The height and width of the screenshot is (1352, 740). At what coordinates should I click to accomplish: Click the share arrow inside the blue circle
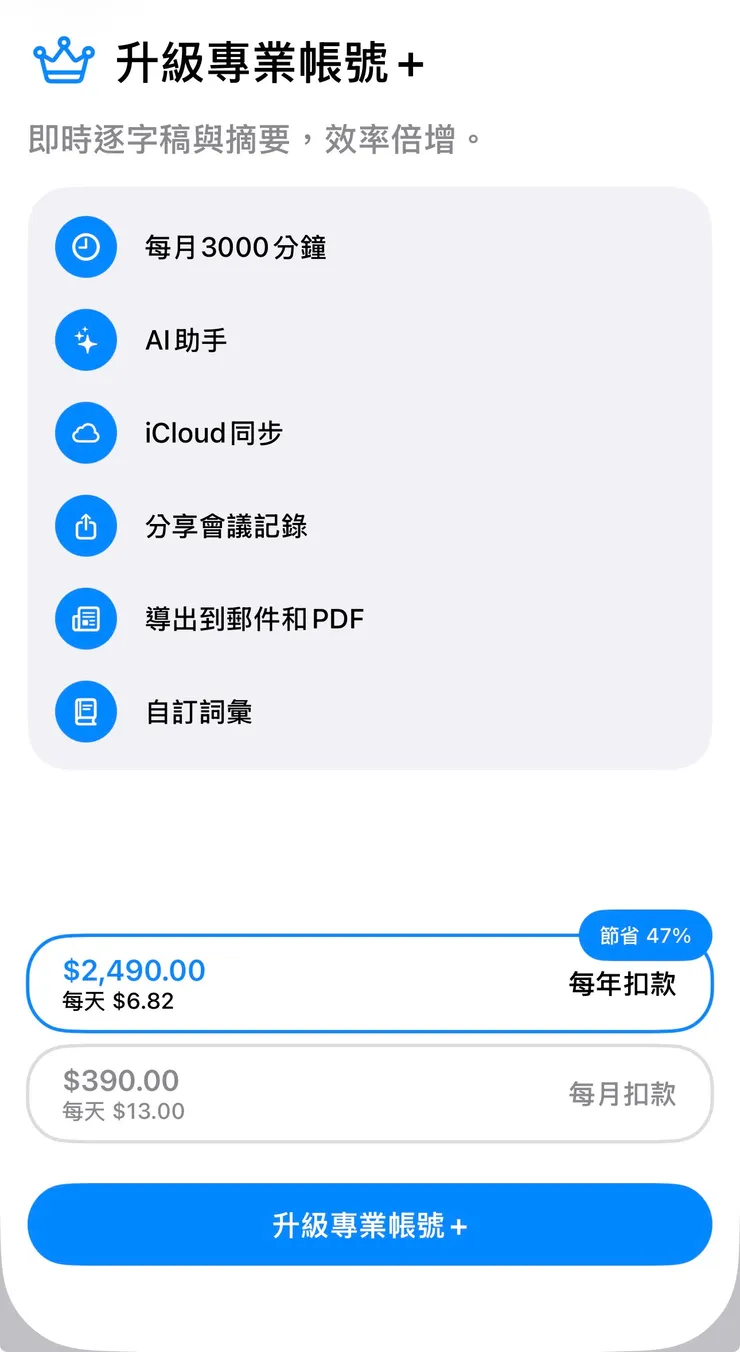[86, 526]
